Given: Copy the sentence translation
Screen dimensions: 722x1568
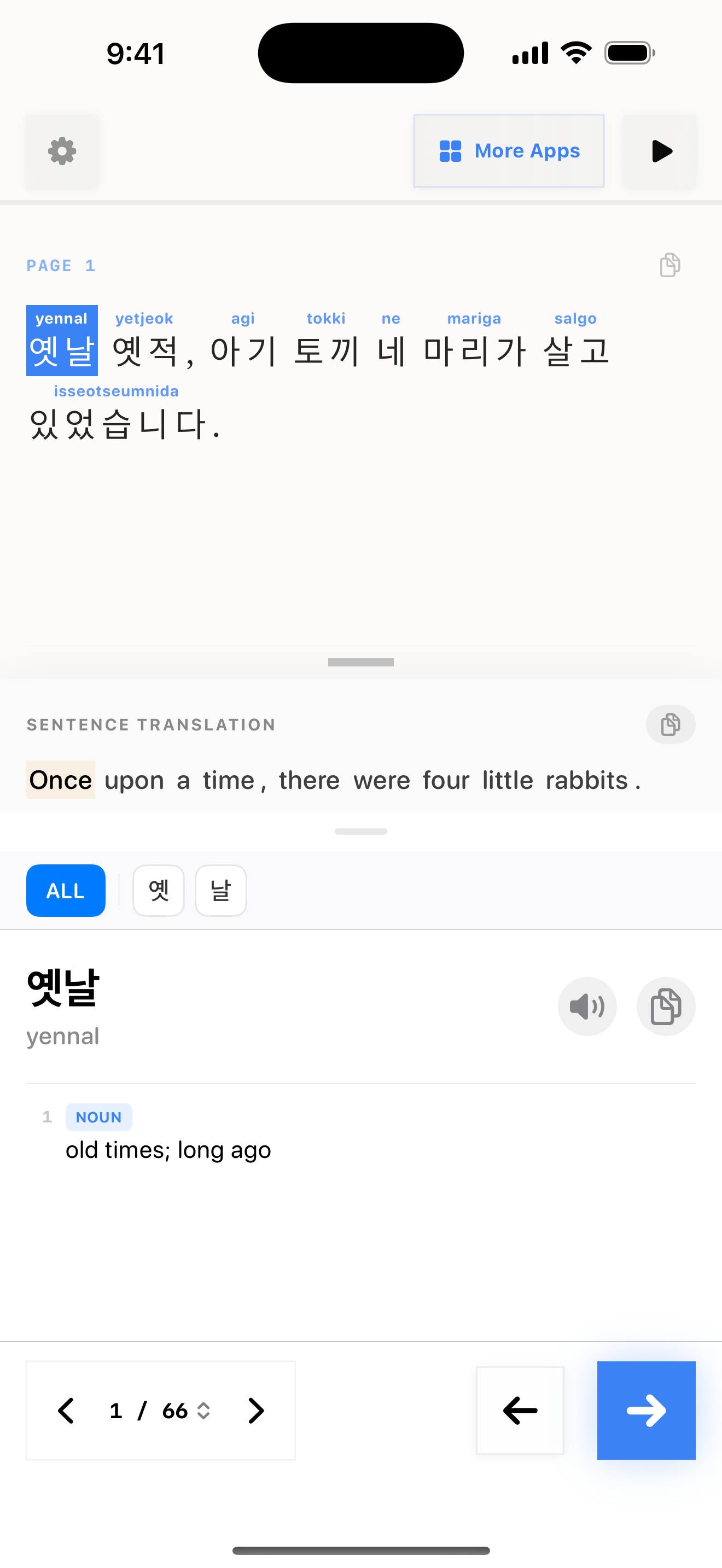Looking at the screenshot, I should point(670,724).
